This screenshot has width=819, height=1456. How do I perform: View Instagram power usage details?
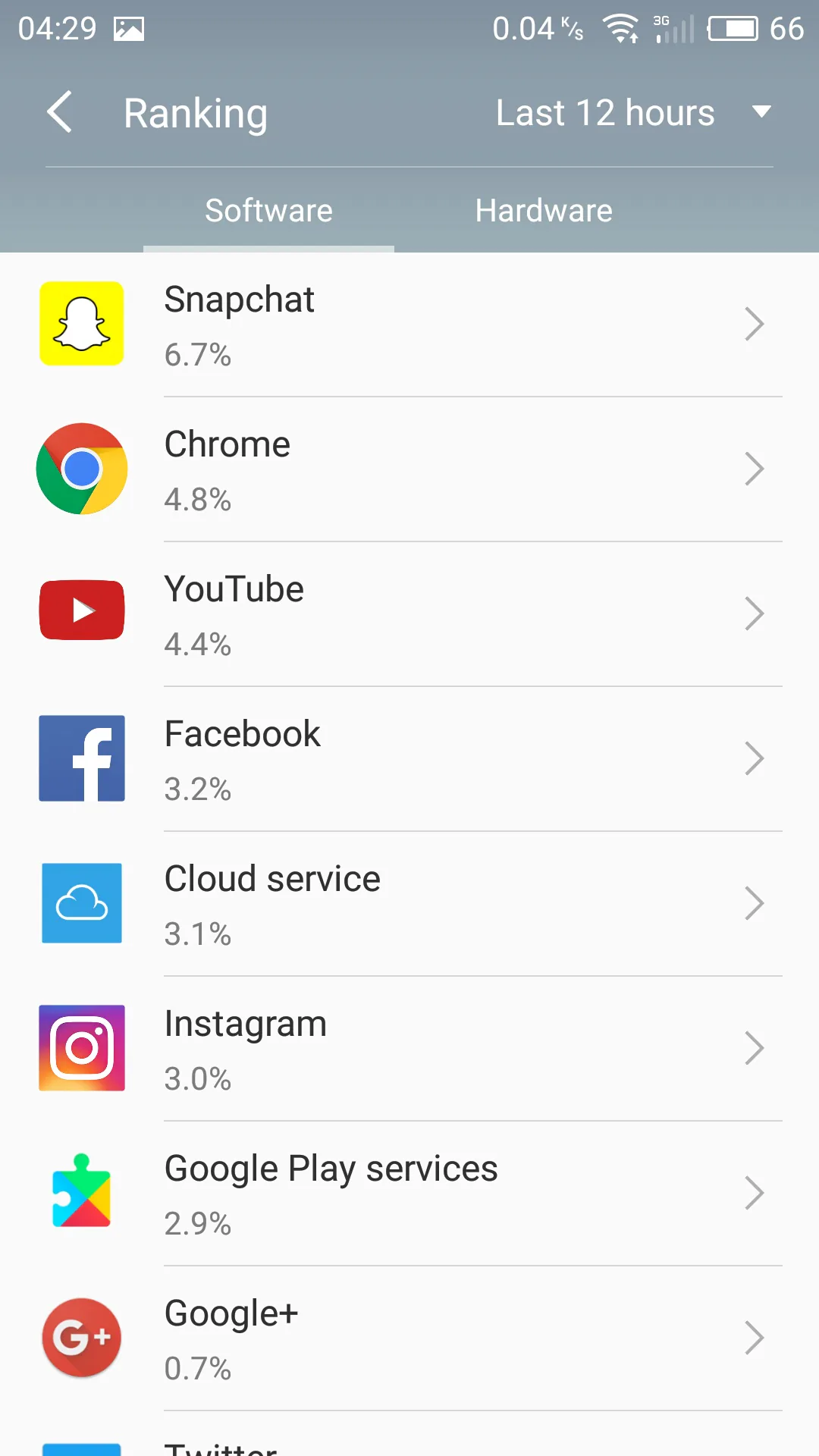pyautogui.click(x=409, y=1049)
